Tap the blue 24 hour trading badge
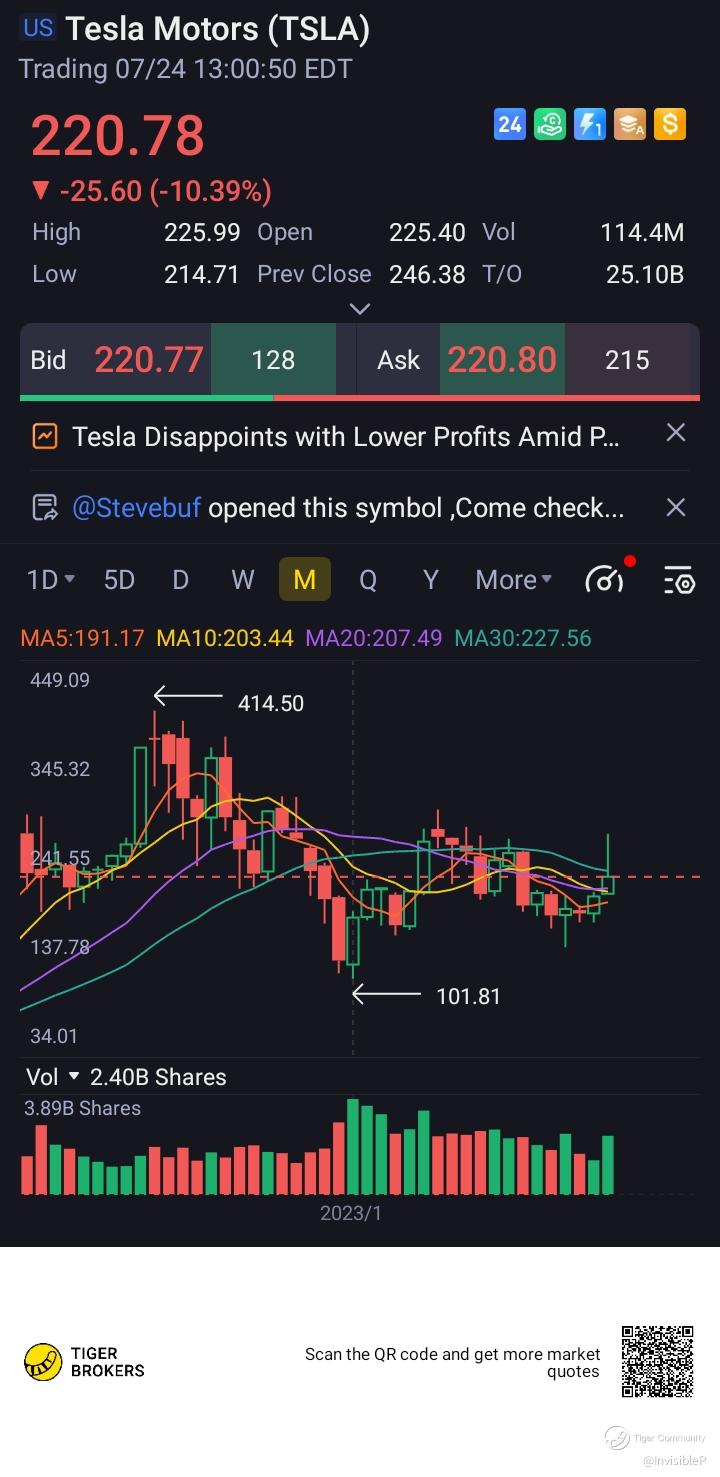The image size is (720, 1477). point(510,124)
